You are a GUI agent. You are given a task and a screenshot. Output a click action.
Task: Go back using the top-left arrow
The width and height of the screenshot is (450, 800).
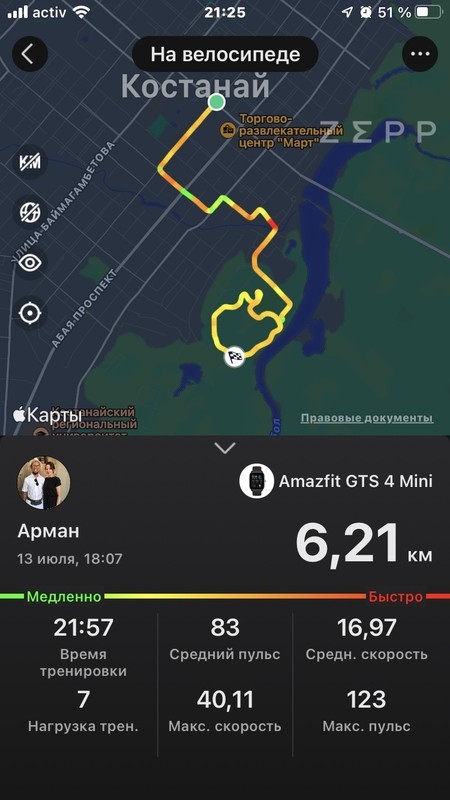(x=30, y=54)
